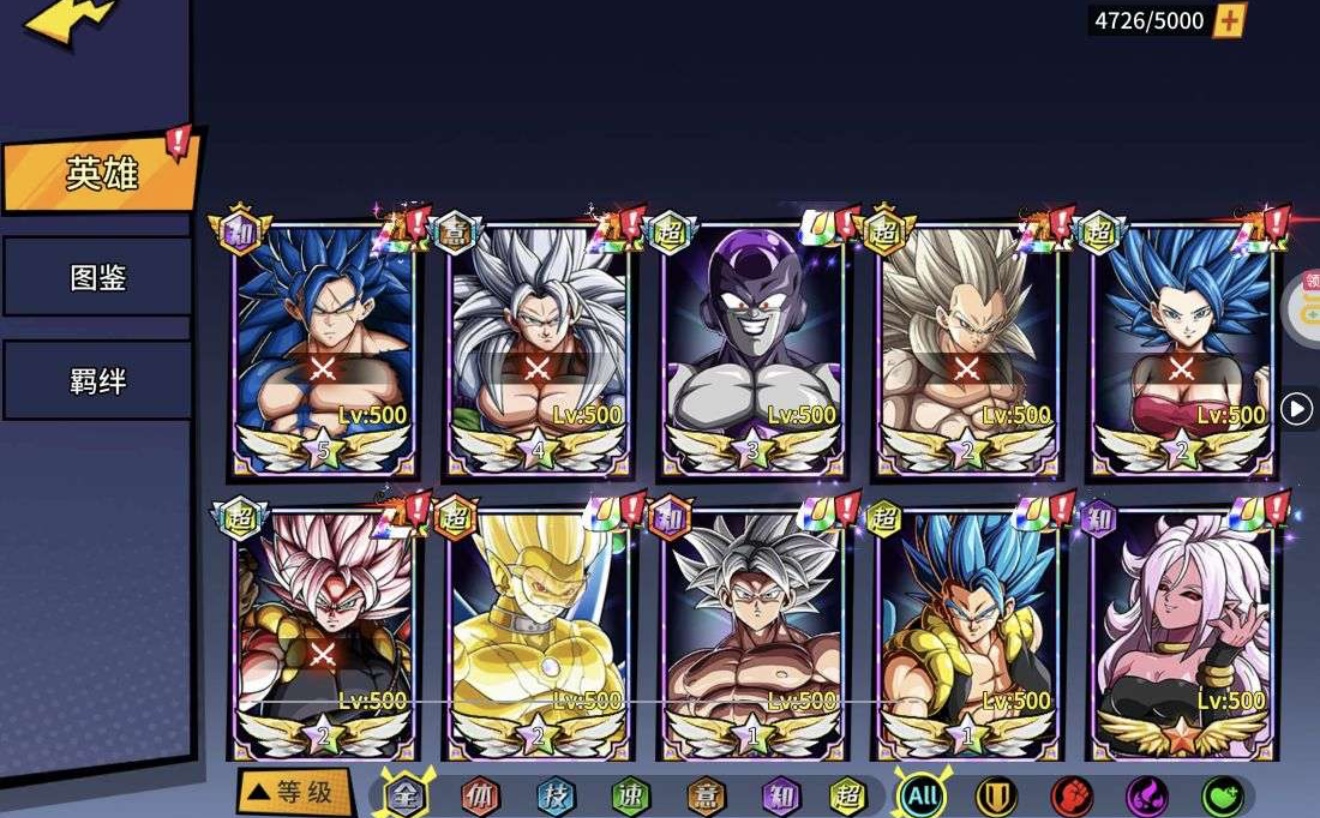Select the All role filter

(922, 797)
